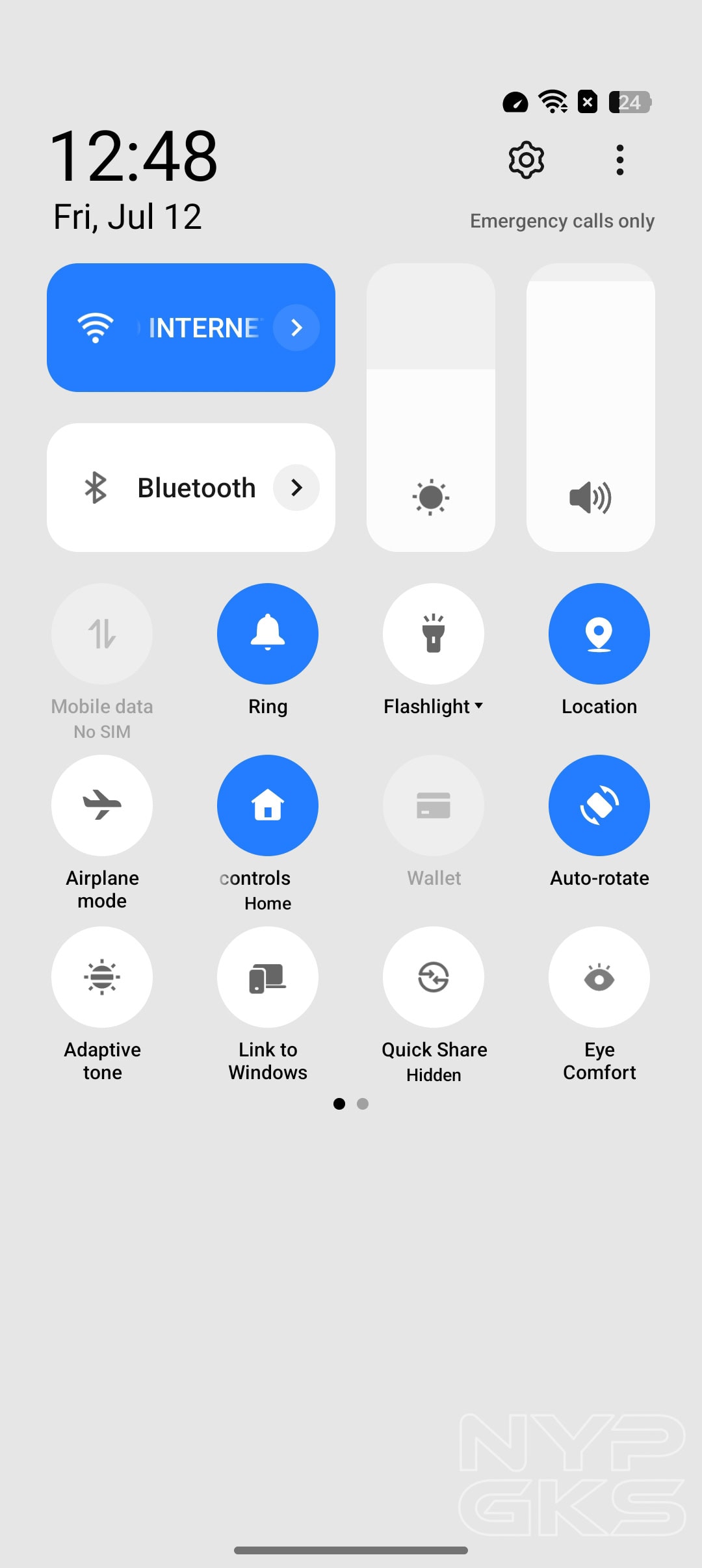702x1568 pixels.
Task: Open Quick Share
Action: [434, 976]
